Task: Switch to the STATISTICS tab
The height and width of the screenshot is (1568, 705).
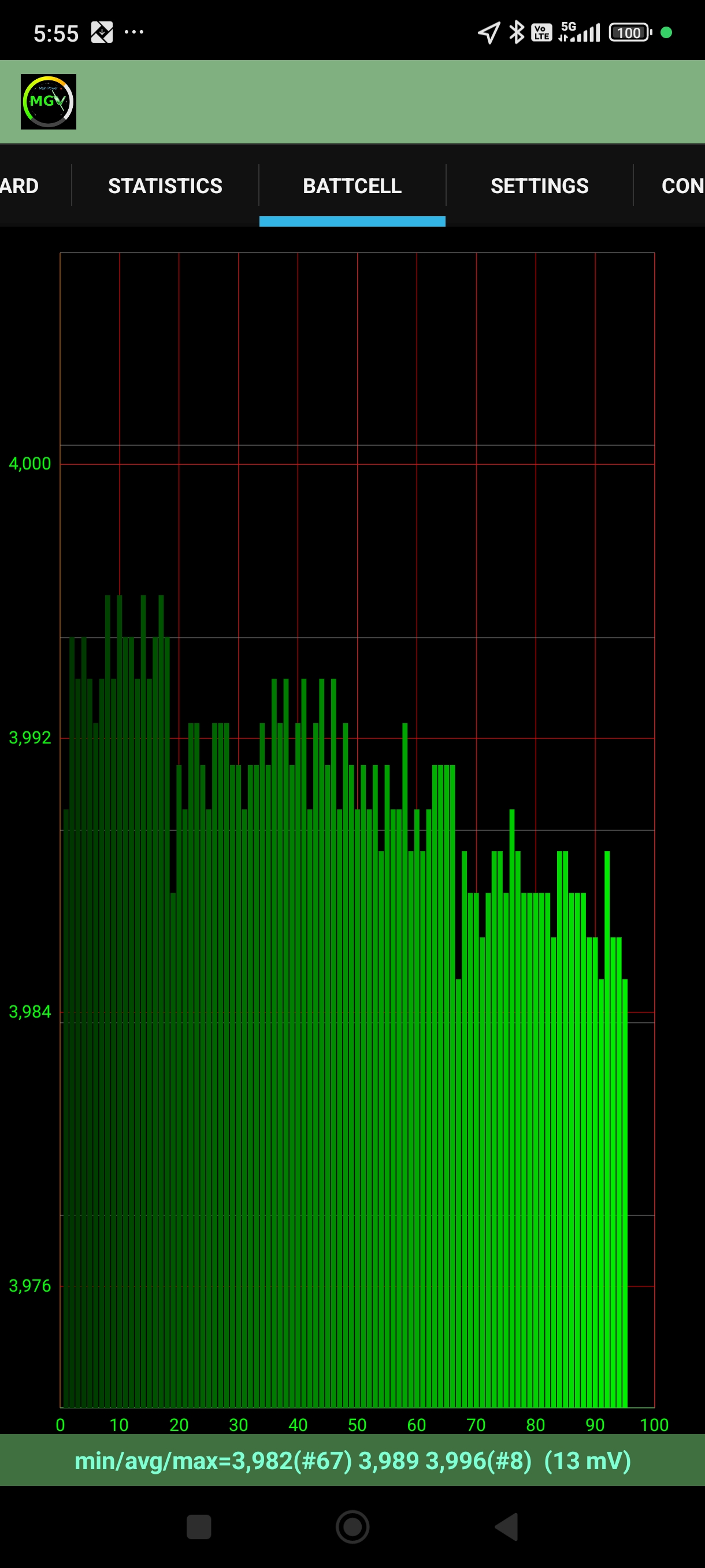Action: coord(165,186)
